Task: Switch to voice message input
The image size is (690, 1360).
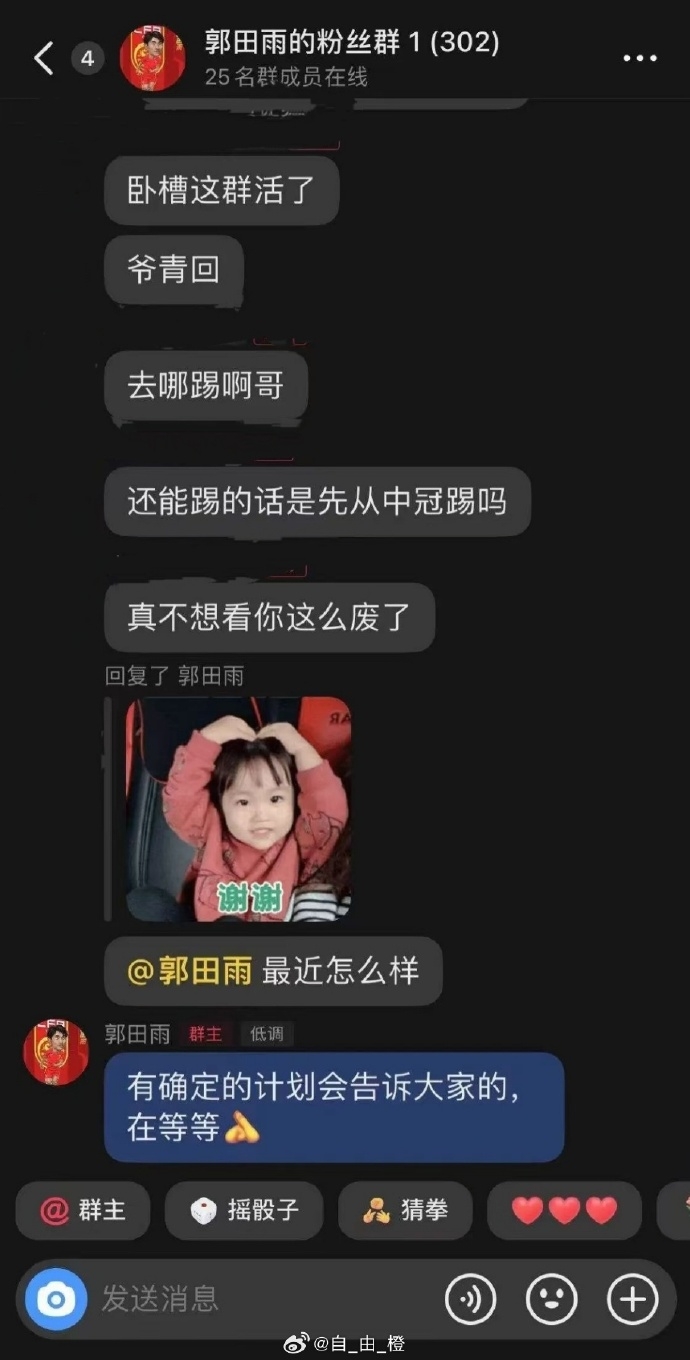Action: [x=470, y=1299]
